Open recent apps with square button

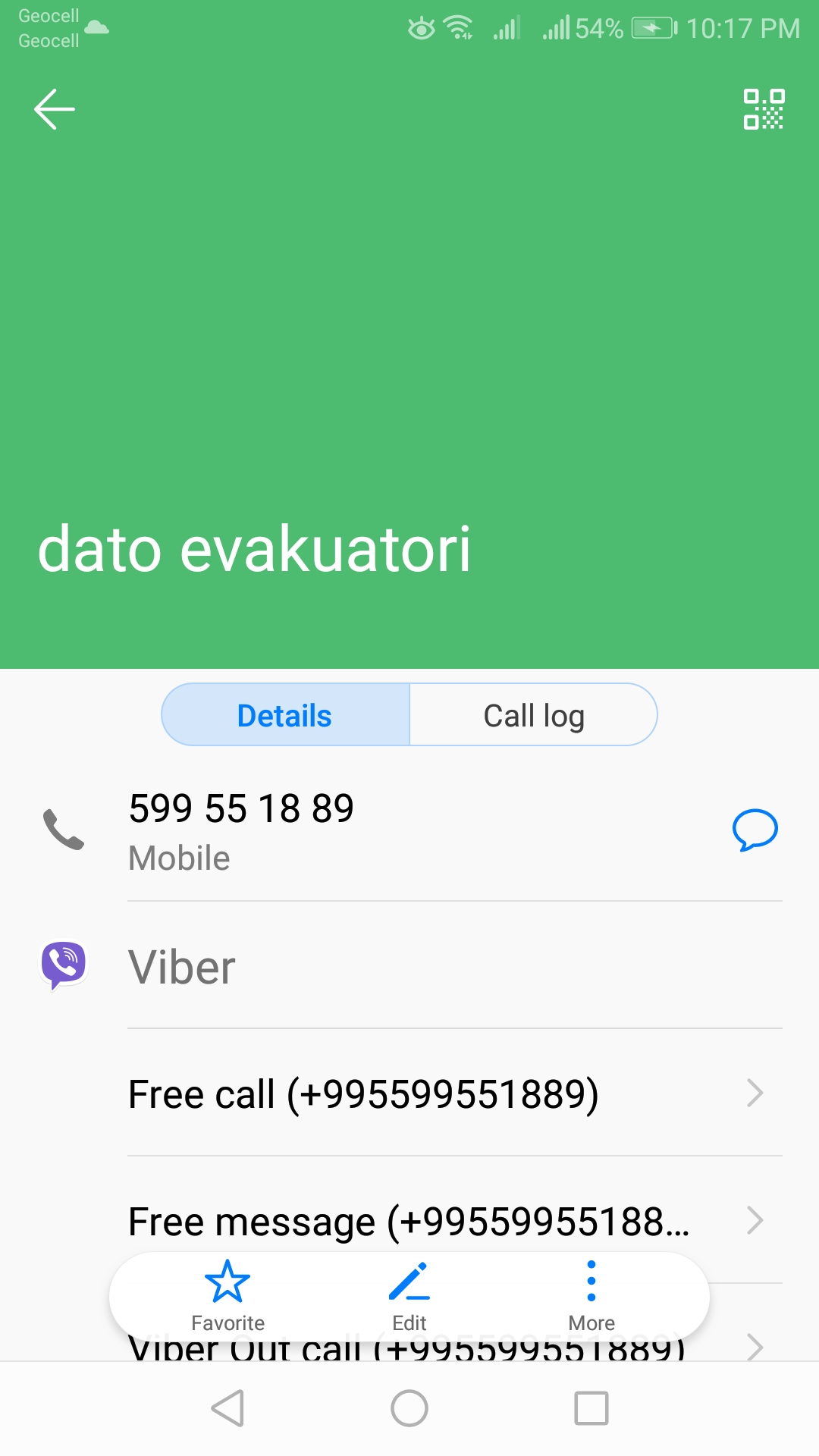pyautogui.click(x=591, y=1408)
